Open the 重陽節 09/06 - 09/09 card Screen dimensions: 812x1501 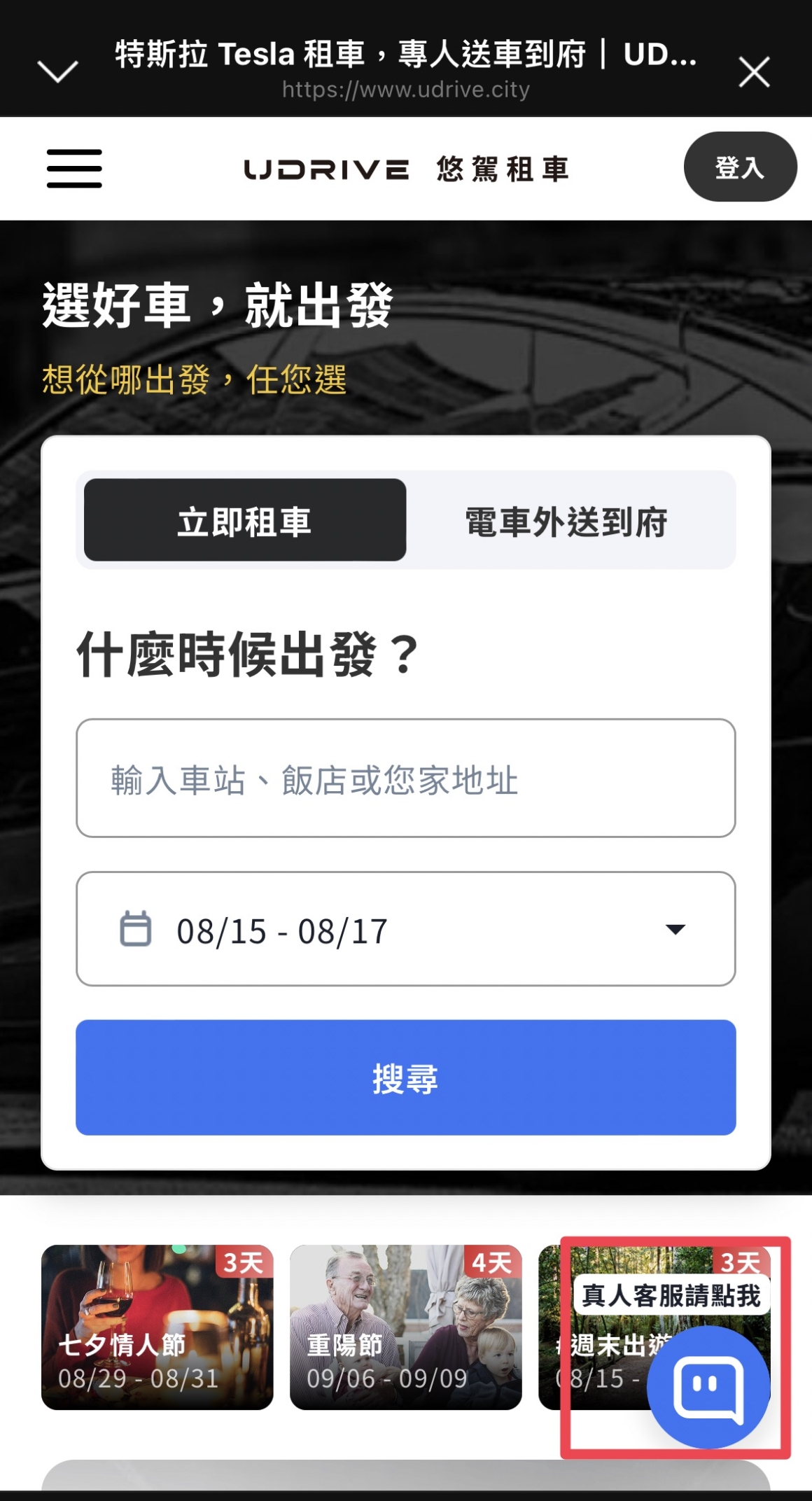(405, 1327)
